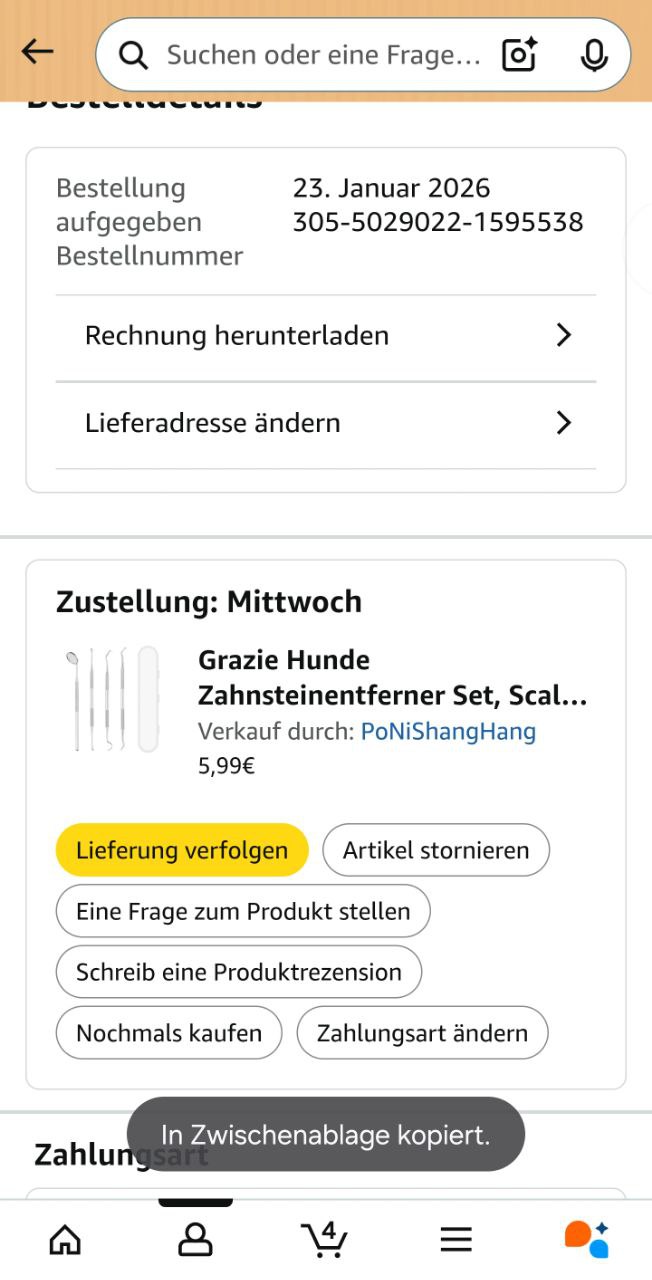The width and height of the screenshot is (652, 1280).
Task: Open camera lens search
Action: [x=519, y=55]
